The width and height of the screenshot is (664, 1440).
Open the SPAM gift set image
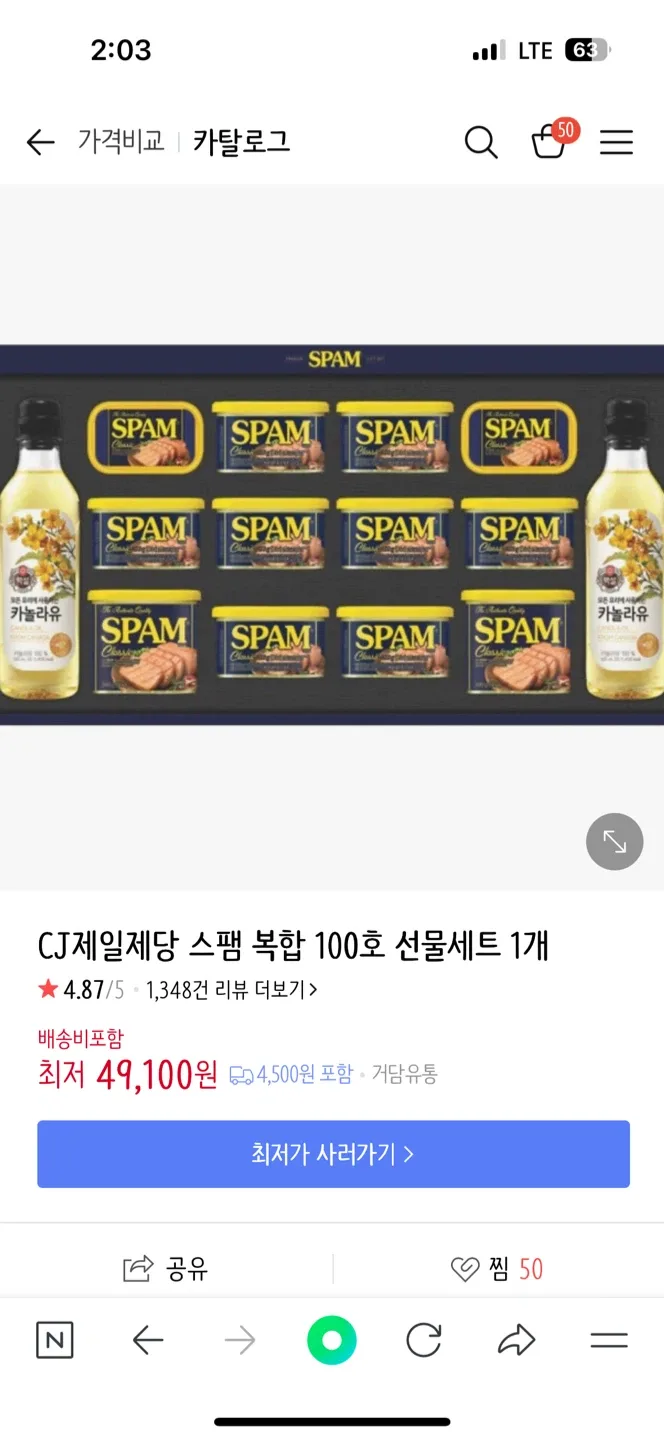(332, 535)
